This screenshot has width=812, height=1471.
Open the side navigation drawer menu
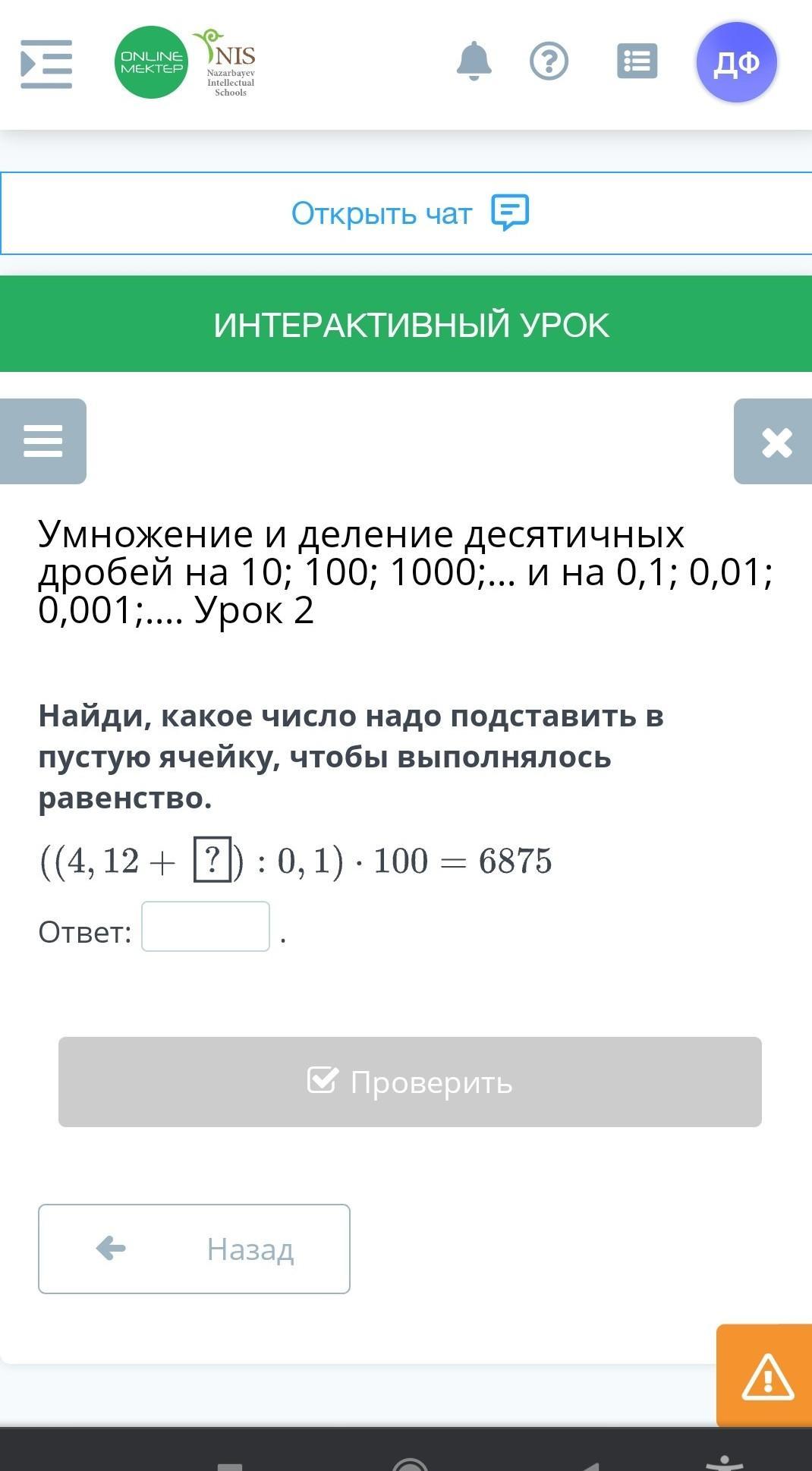pyautogui.click(x=46, y=64)
